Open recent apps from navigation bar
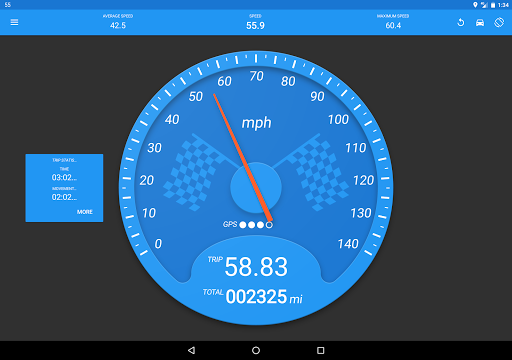Image resolution: width=512 pixels, height=360 pixels. (321, 350)
